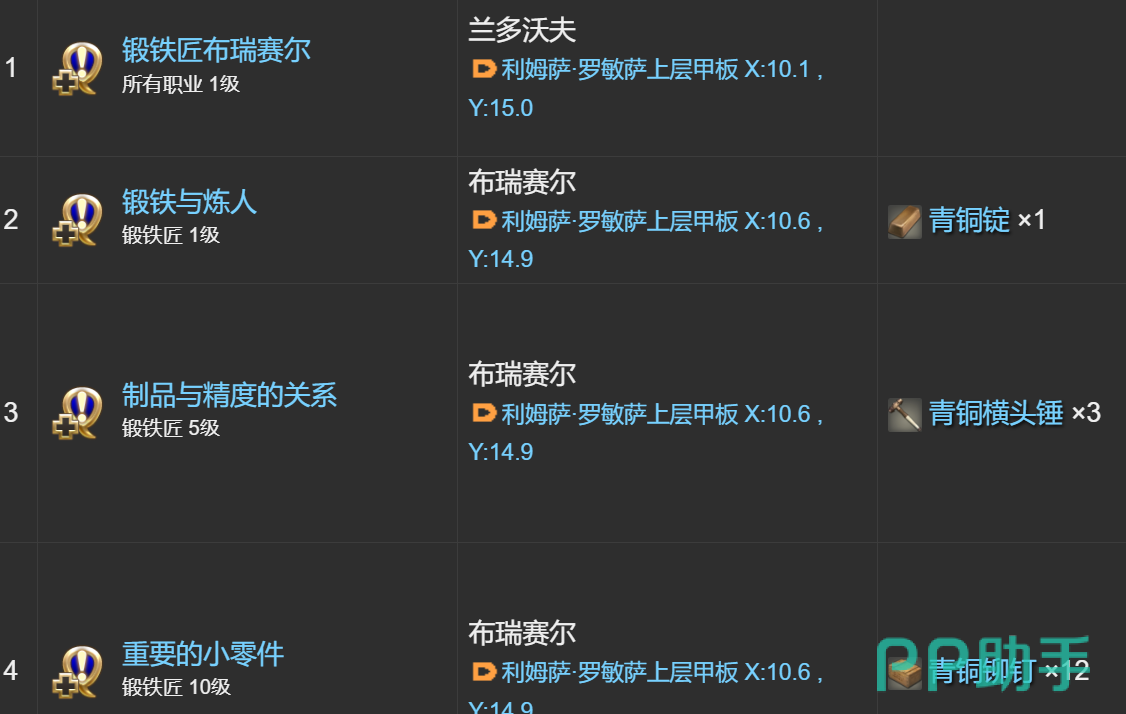
Task: Open map location link for 制品与精度的关系 quest
Action: [646, 414]
